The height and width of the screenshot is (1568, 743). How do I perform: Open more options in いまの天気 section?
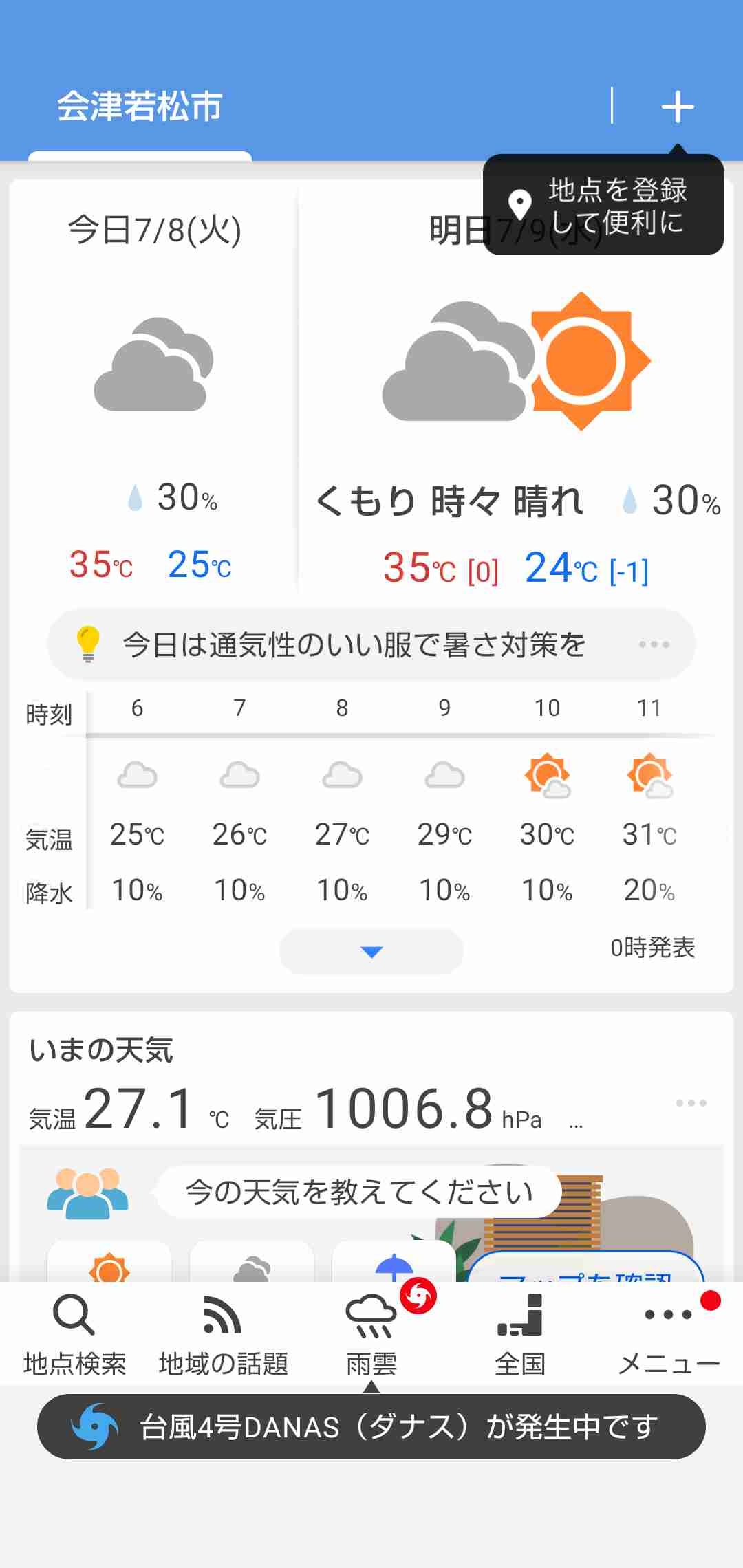point(691,1103)
